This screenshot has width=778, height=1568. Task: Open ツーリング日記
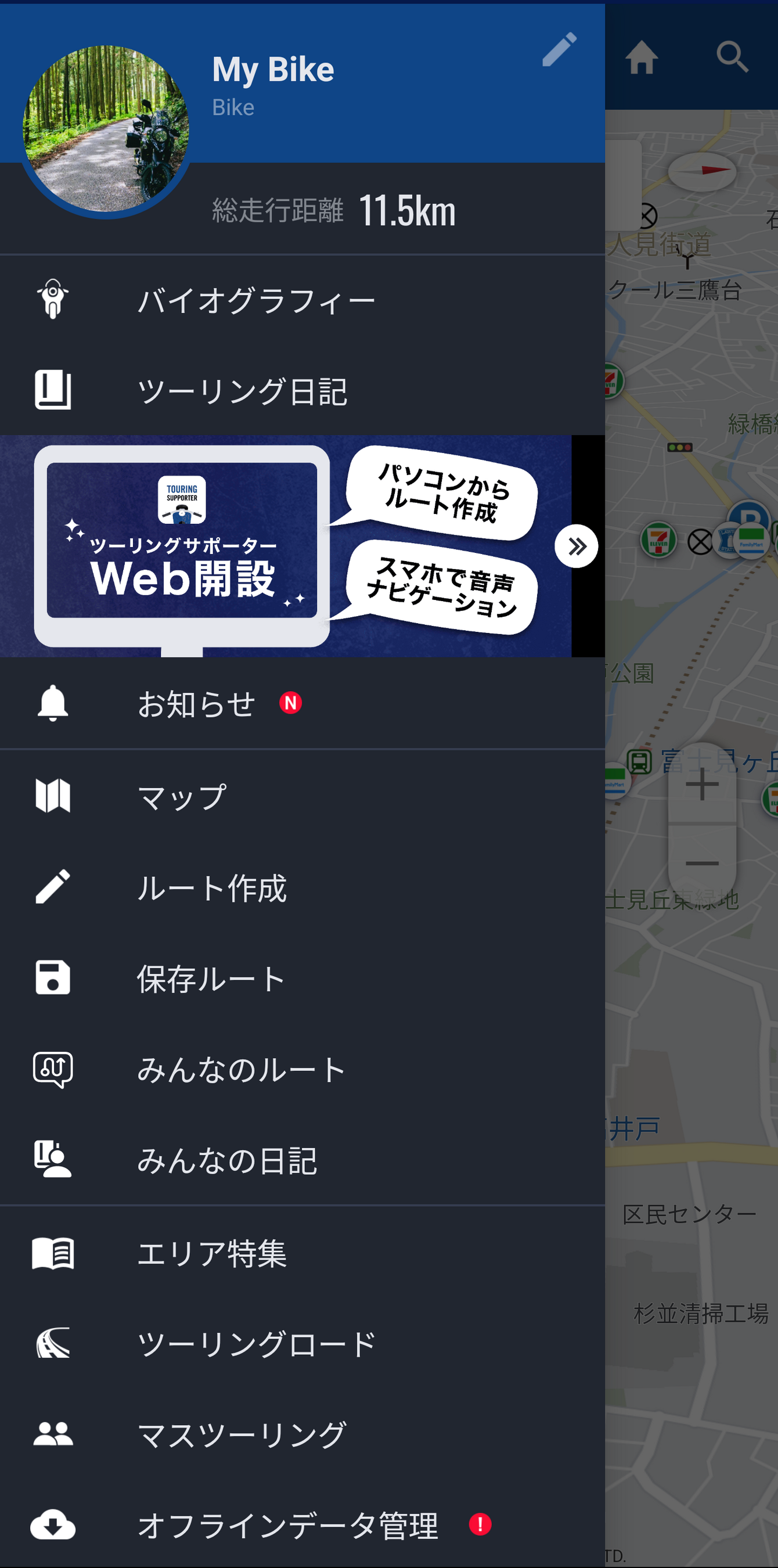click(242, 391)
